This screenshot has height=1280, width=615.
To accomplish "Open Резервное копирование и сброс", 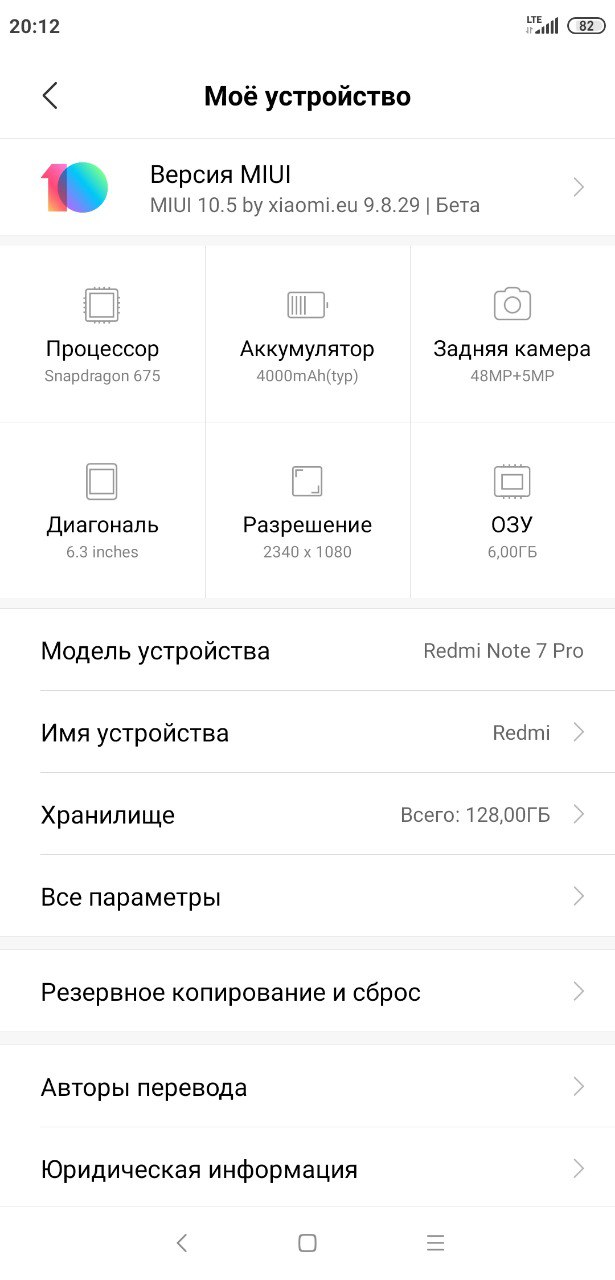I will coord(307,992).
